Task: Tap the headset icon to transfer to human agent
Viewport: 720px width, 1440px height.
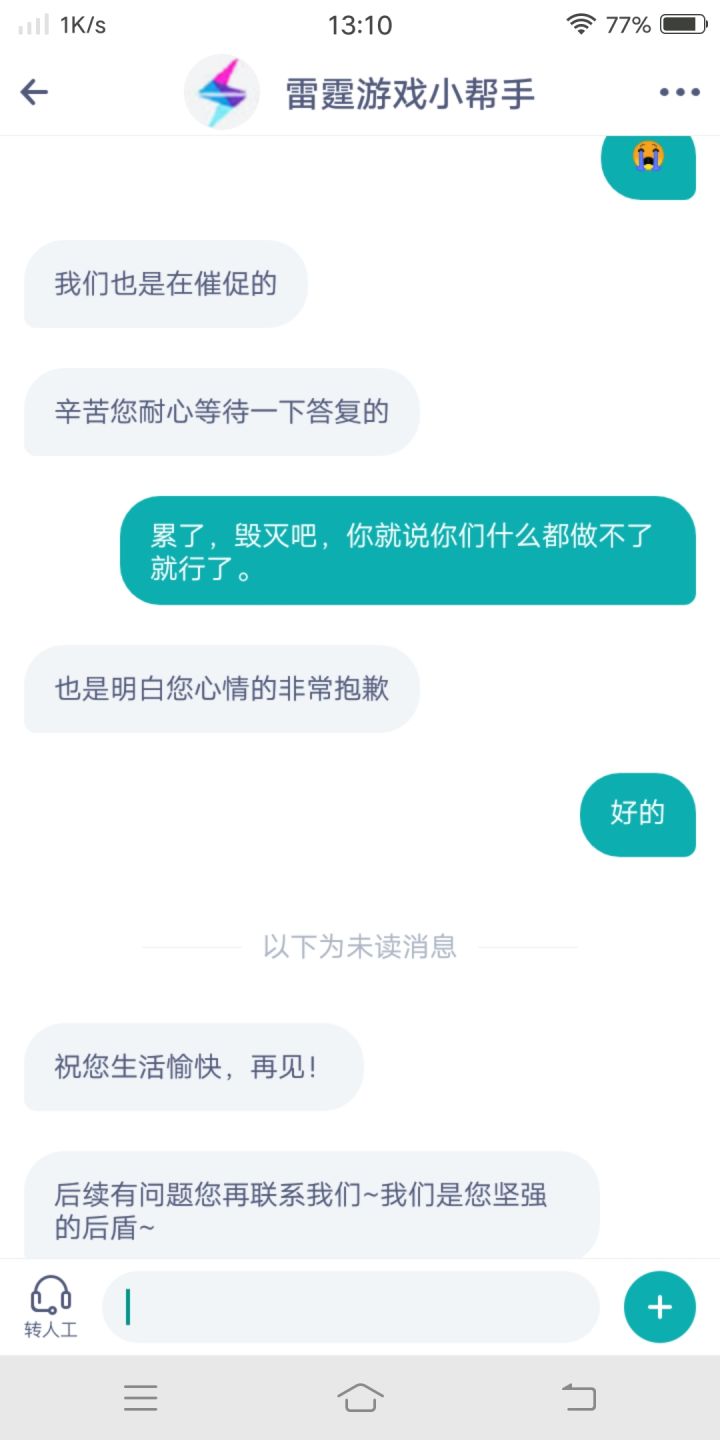Action: [x=50, y=1295]
